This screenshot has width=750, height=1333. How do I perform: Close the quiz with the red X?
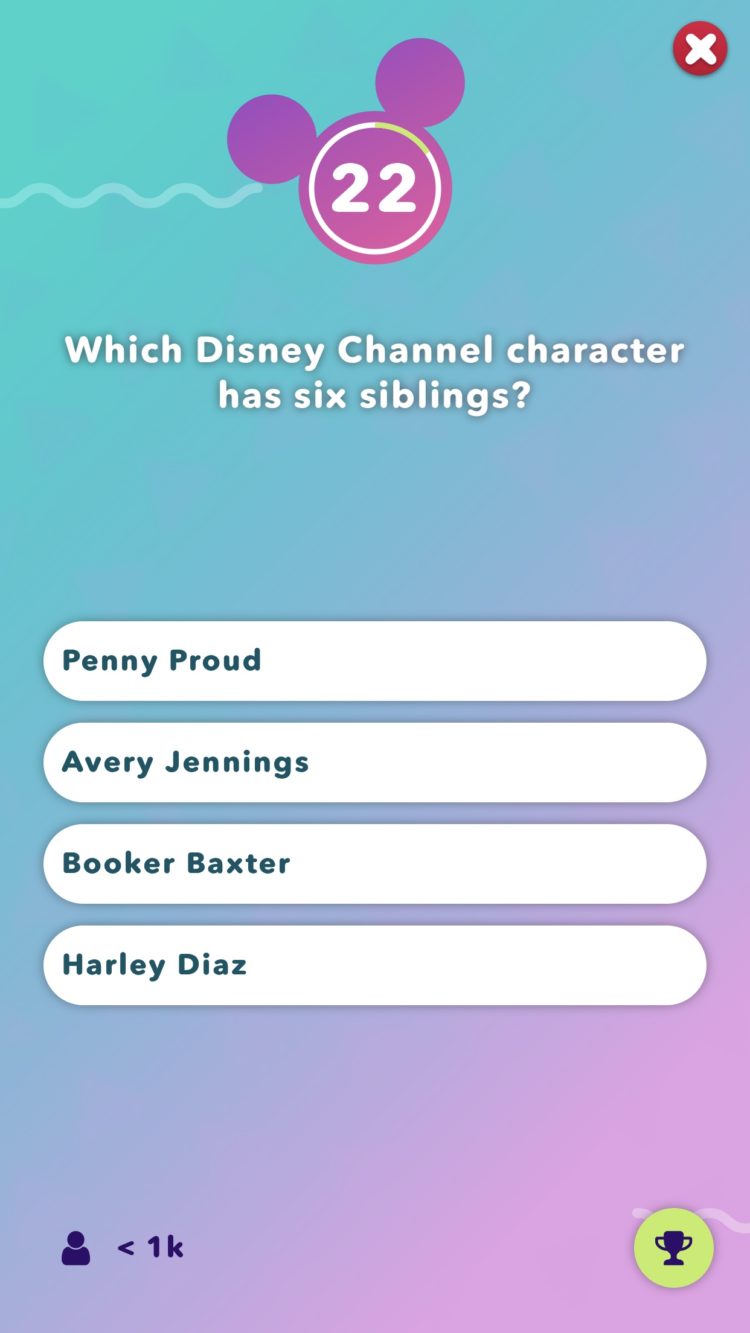click(x=700, y=49)
